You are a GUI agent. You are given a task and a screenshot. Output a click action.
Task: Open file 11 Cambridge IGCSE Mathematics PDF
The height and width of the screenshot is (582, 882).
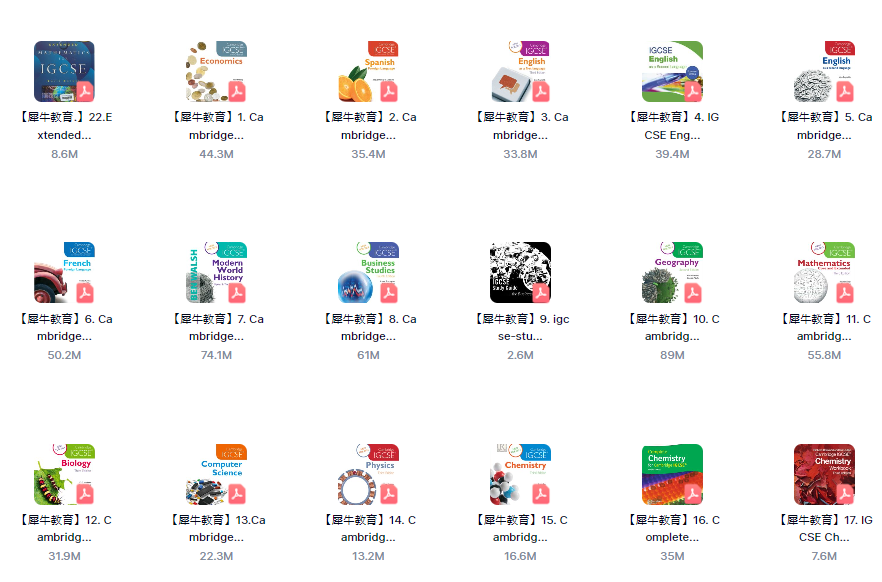click(x=824, y=273)
